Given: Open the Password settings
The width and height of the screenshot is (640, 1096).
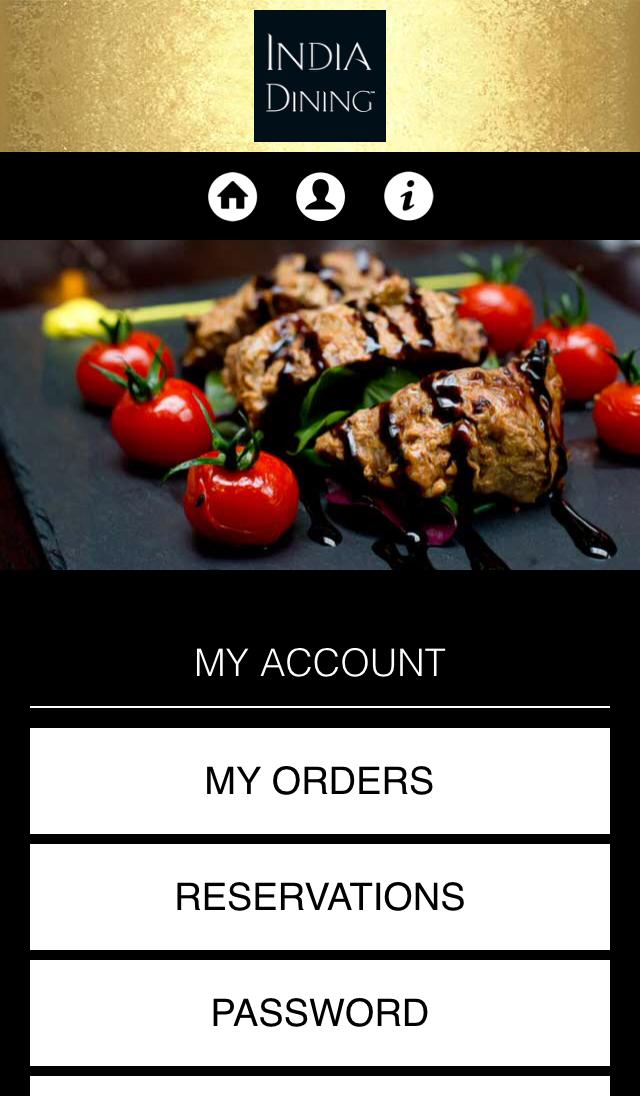Looking at the screenshot, I should 320,1013.
